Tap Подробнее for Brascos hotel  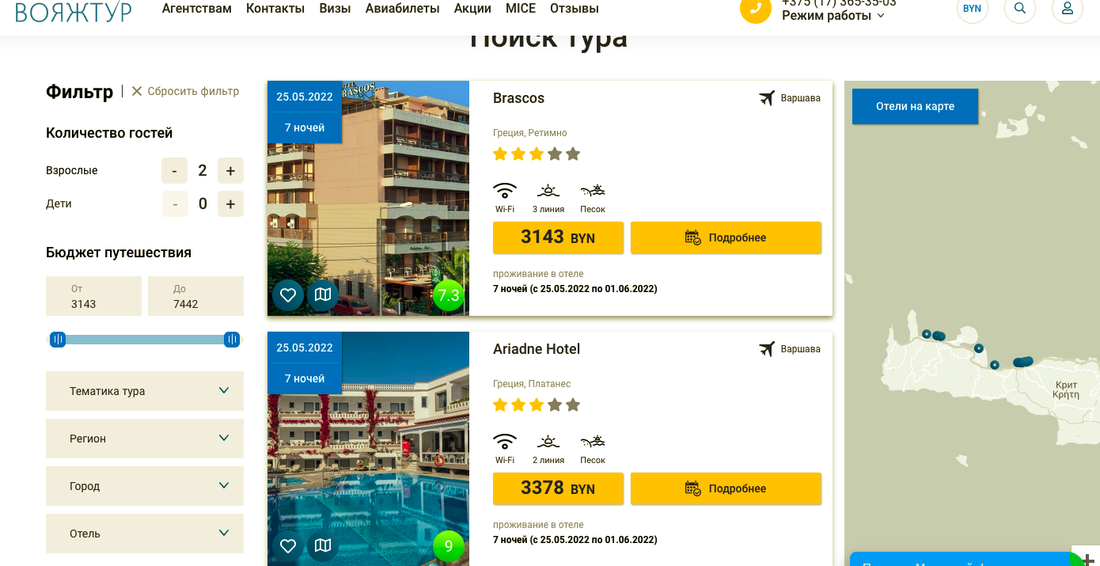tap(726, 238)
